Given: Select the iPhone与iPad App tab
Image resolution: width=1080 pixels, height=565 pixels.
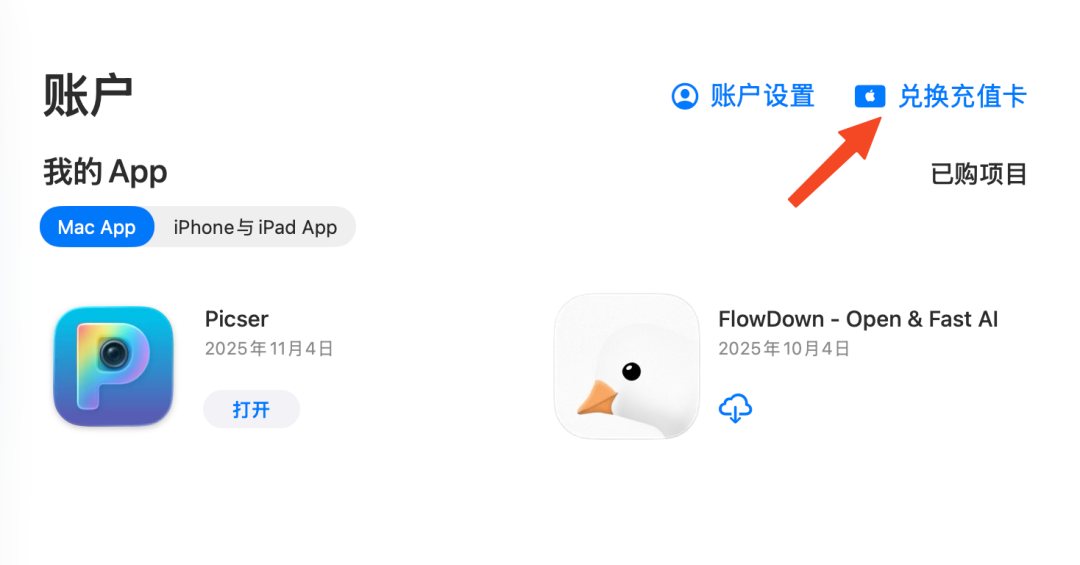Looking at the screenshot, I should click(255, 227).
